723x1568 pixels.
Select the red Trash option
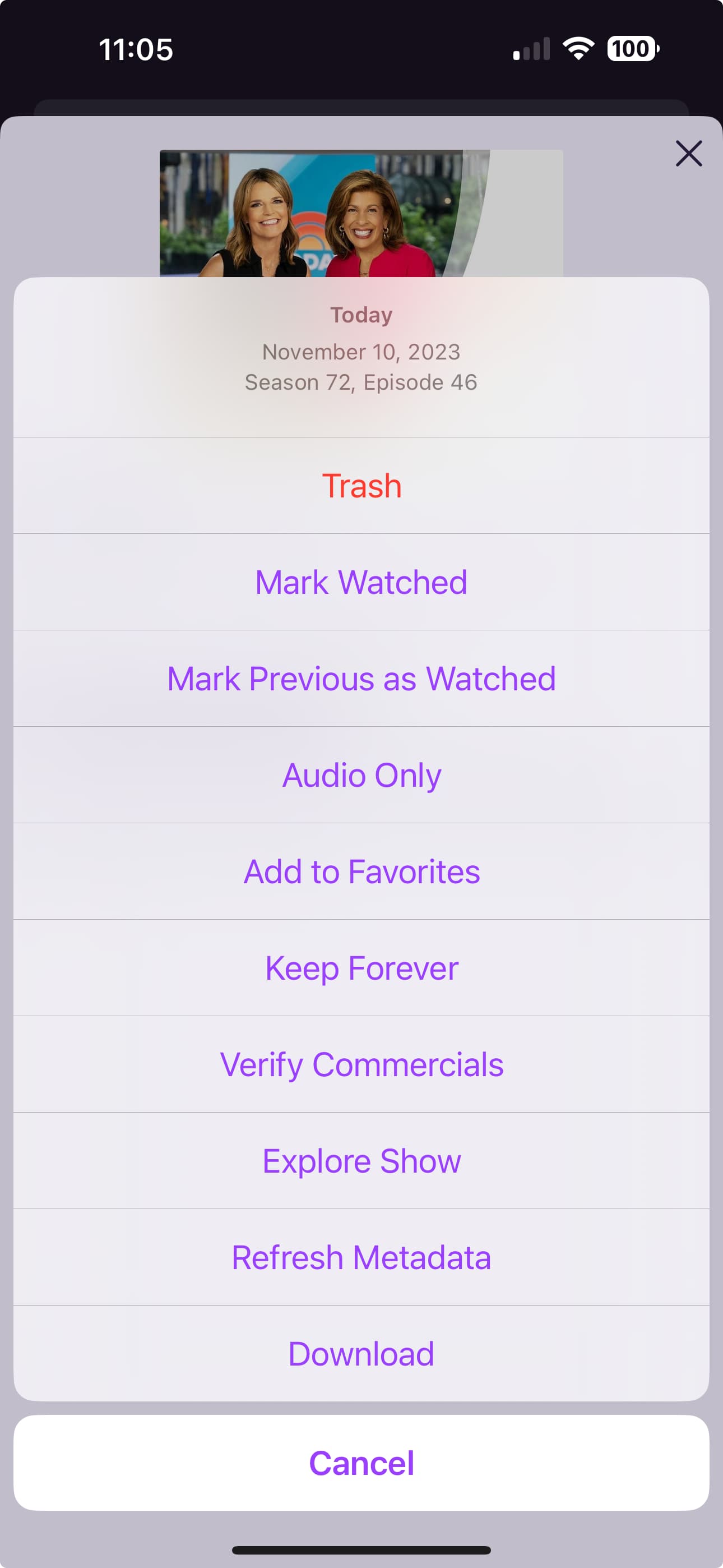pos(361,486)
